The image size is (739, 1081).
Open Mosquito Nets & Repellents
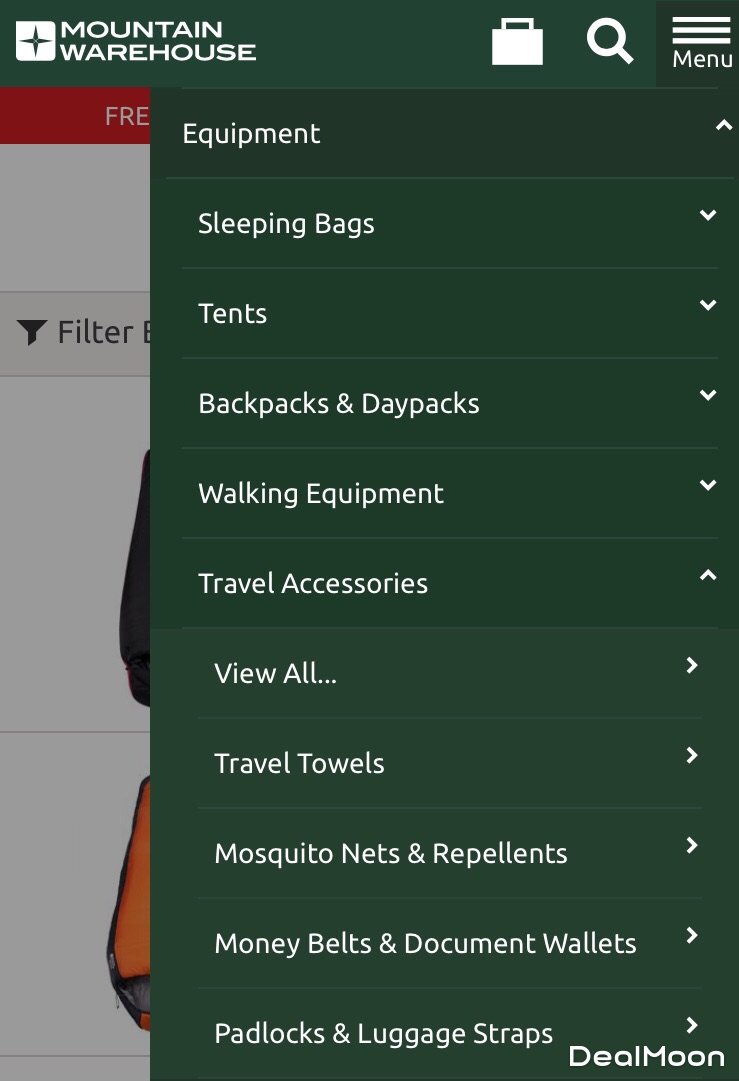[x=450, y=854]
